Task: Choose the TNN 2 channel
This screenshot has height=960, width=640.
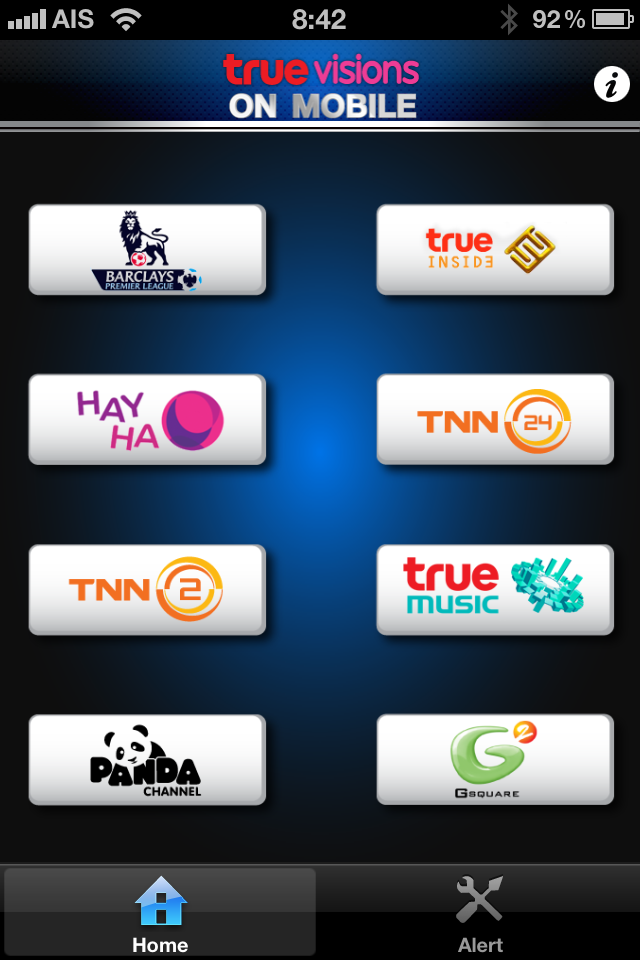Action: pyautogui.click(x=147, y=590)
